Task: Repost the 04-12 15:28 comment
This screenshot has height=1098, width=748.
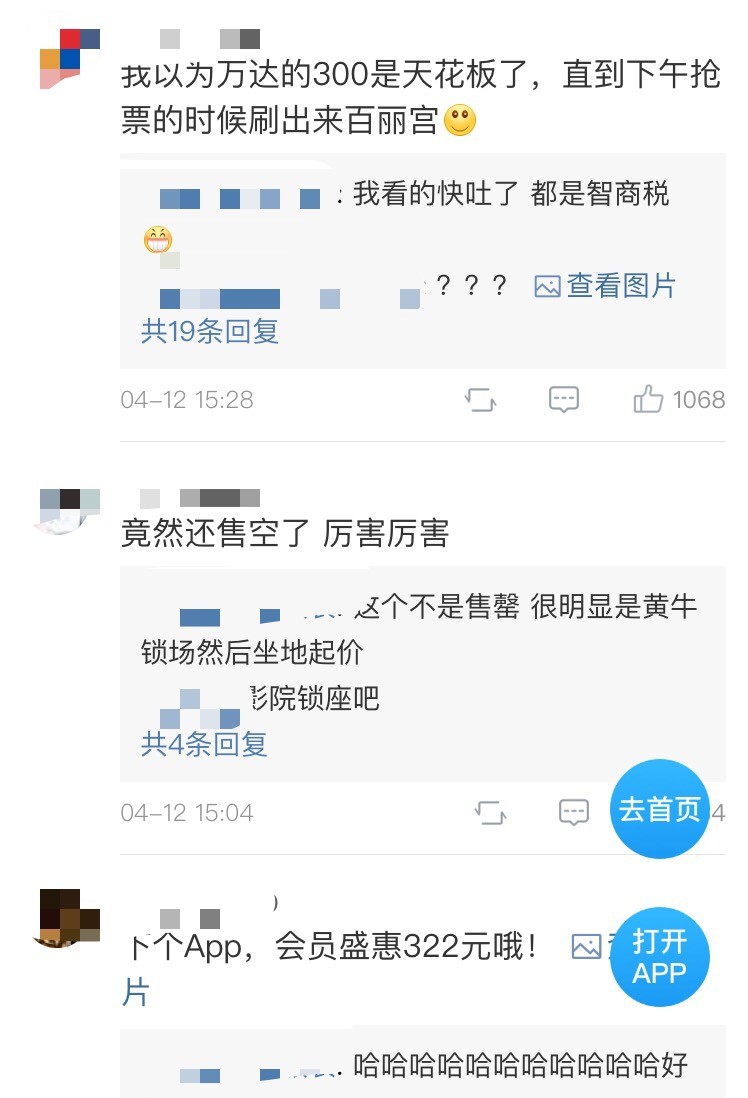Action: (481, 399)
